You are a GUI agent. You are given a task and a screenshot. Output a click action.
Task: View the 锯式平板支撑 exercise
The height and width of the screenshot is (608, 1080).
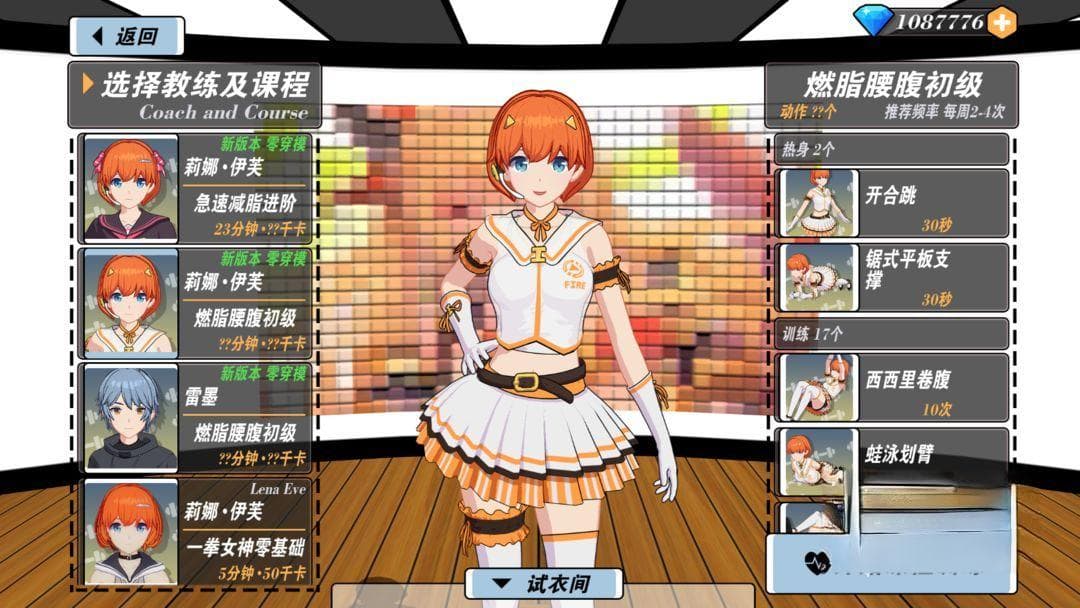tap(892, 277)
